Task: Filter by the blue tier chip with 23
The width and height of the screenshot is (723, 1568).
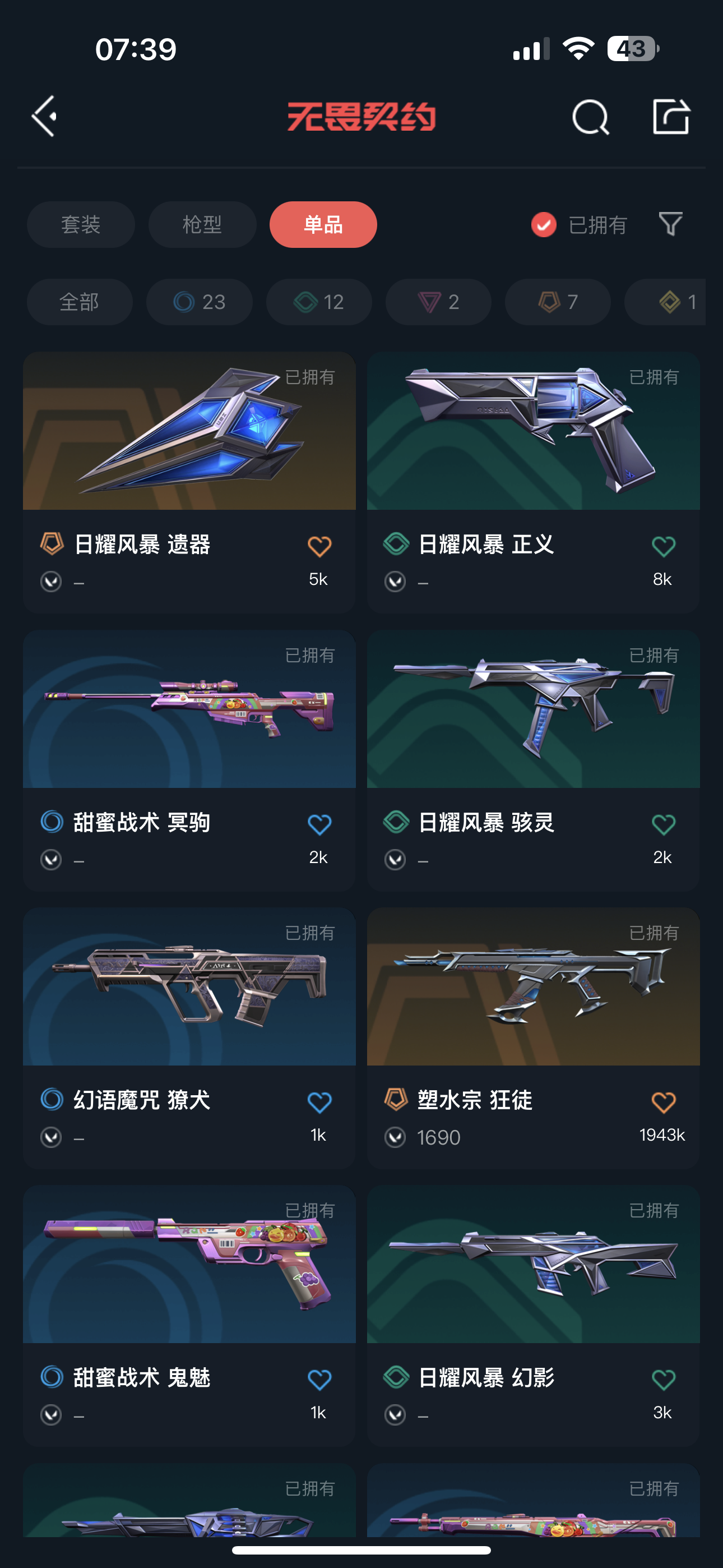Action: (199, 302)
